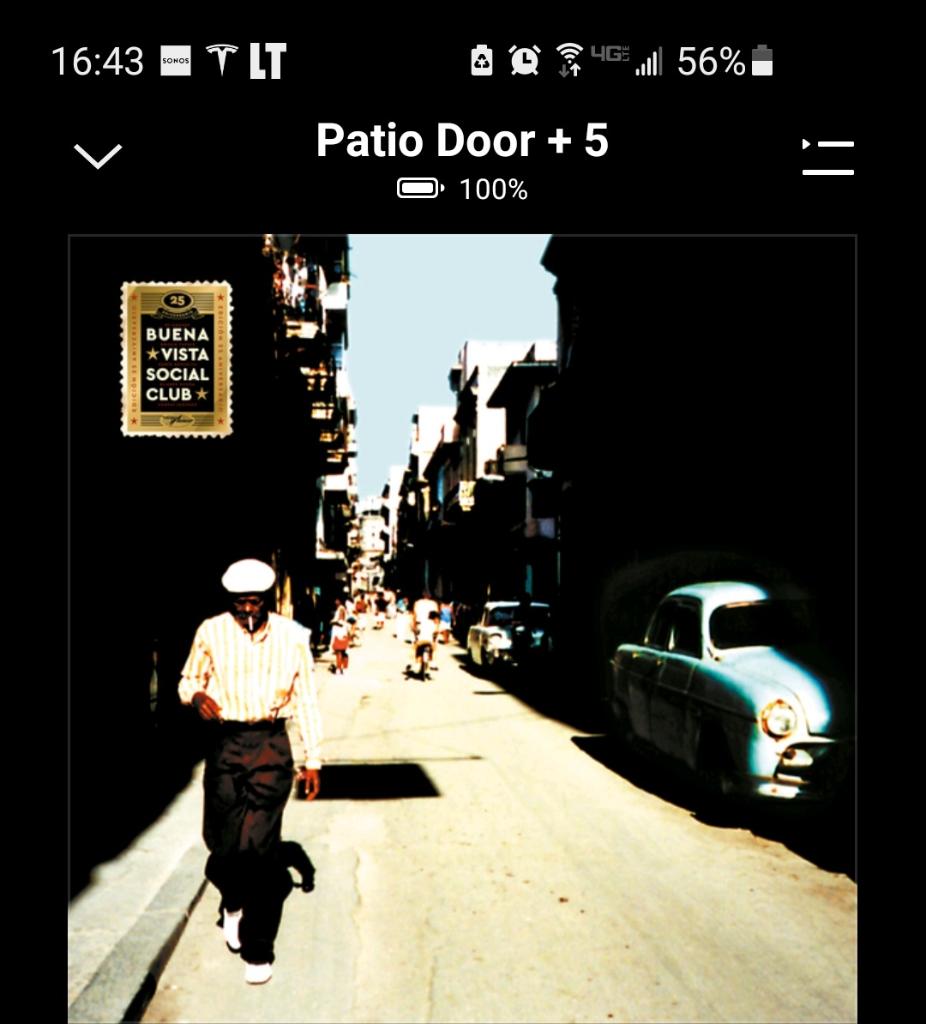Collapse the now playing screen
Image resolution: width=926 pixels, height=1024 pixels.
pos(98,155)
